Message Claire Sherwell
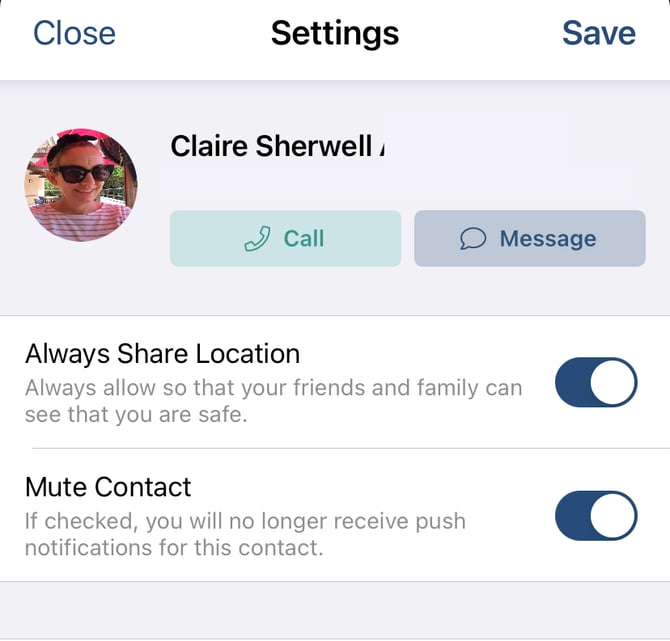This screenshot has width=670, height=641. pos(530,238)
